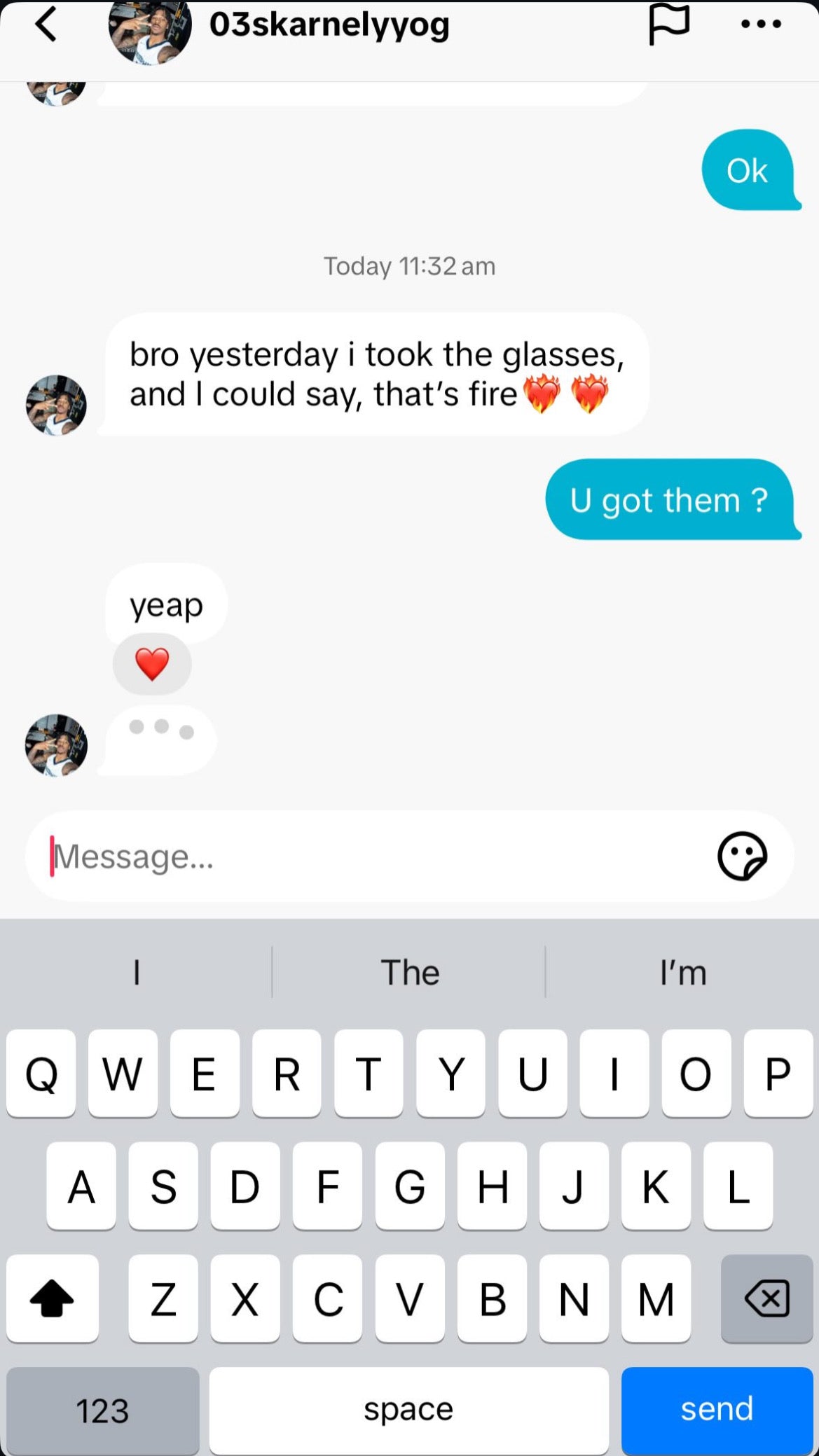Tap the shift key
Screen dimensions: 819x1456
[52, 1298]
